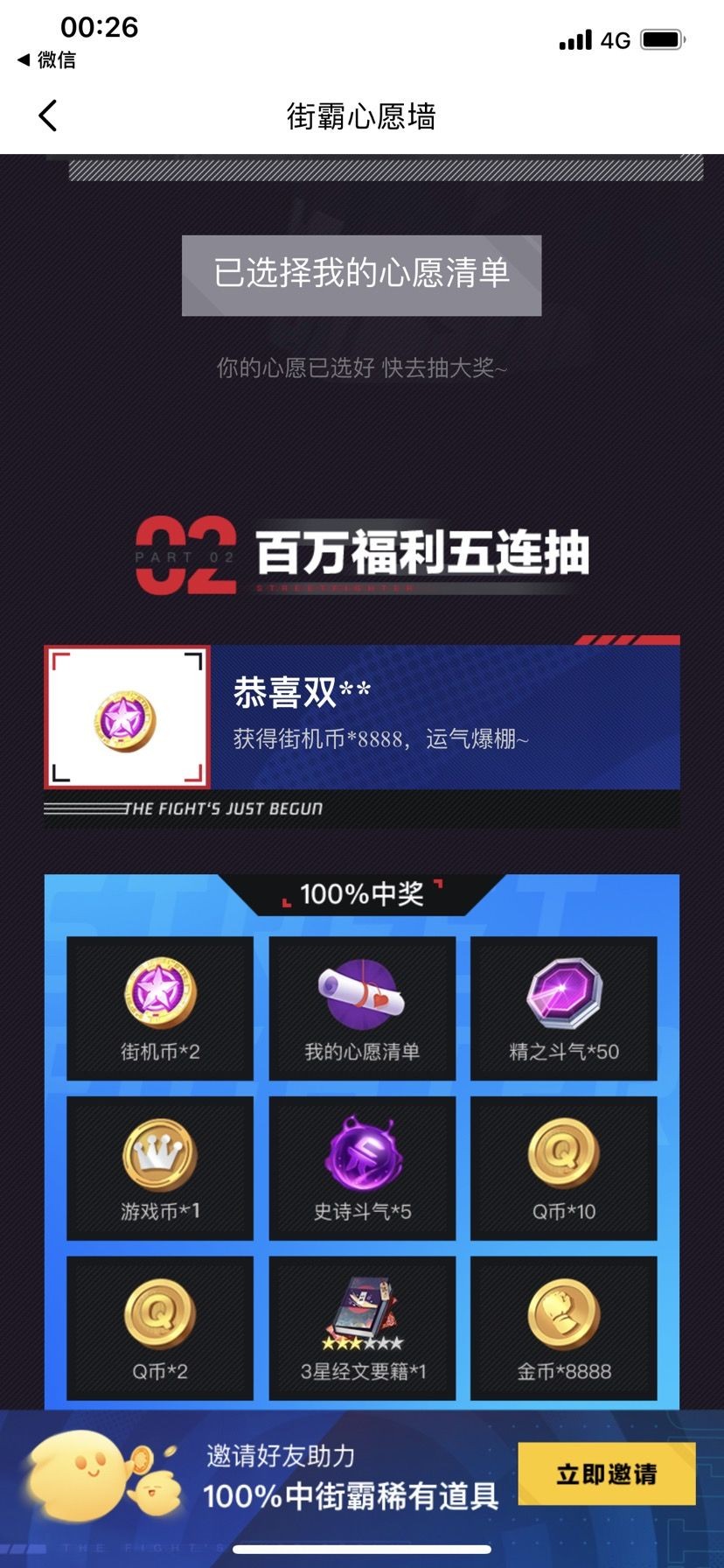Select the 精之斗气*50 prize tile
The image size is (724, 1568).
tap(563, 1008)
